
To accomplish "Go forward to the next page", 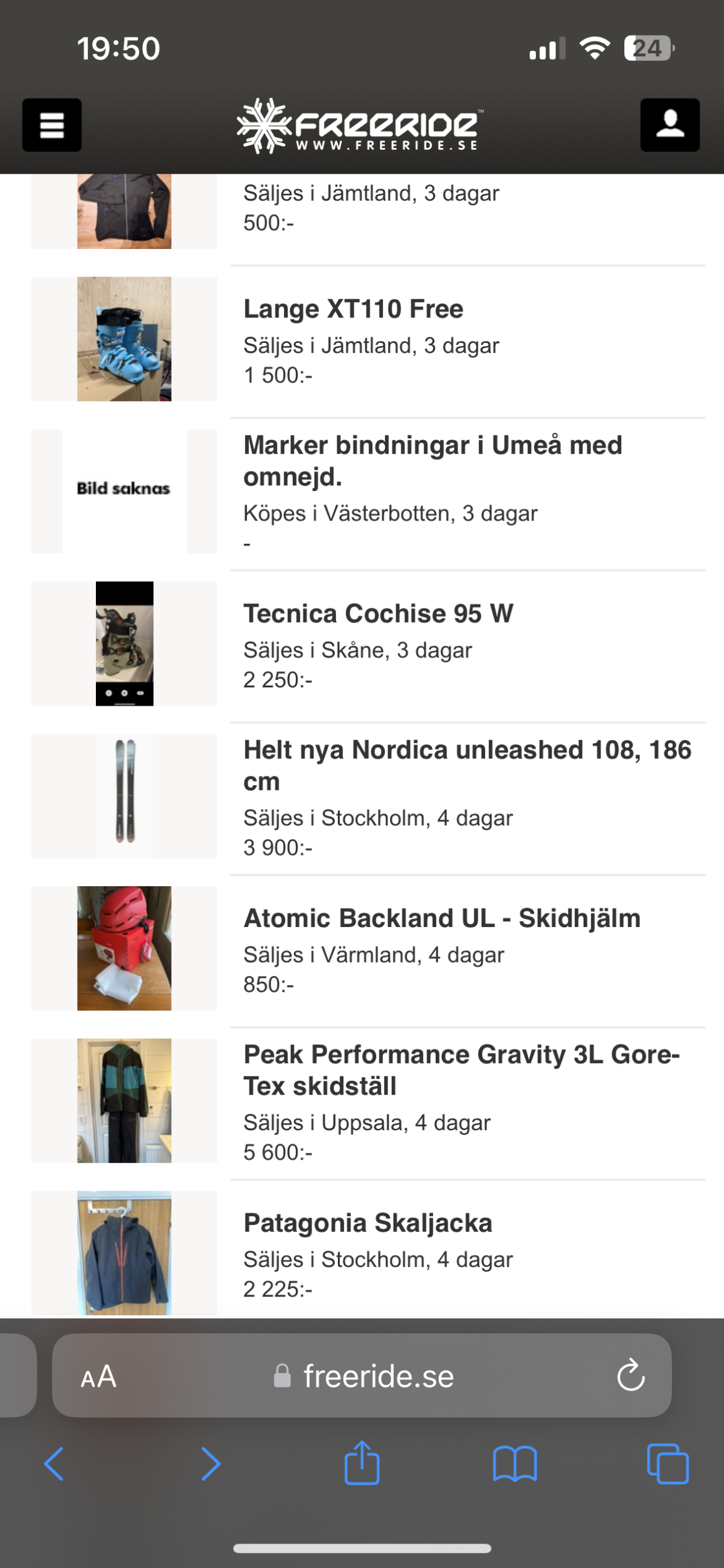I will pos(211,1465).
